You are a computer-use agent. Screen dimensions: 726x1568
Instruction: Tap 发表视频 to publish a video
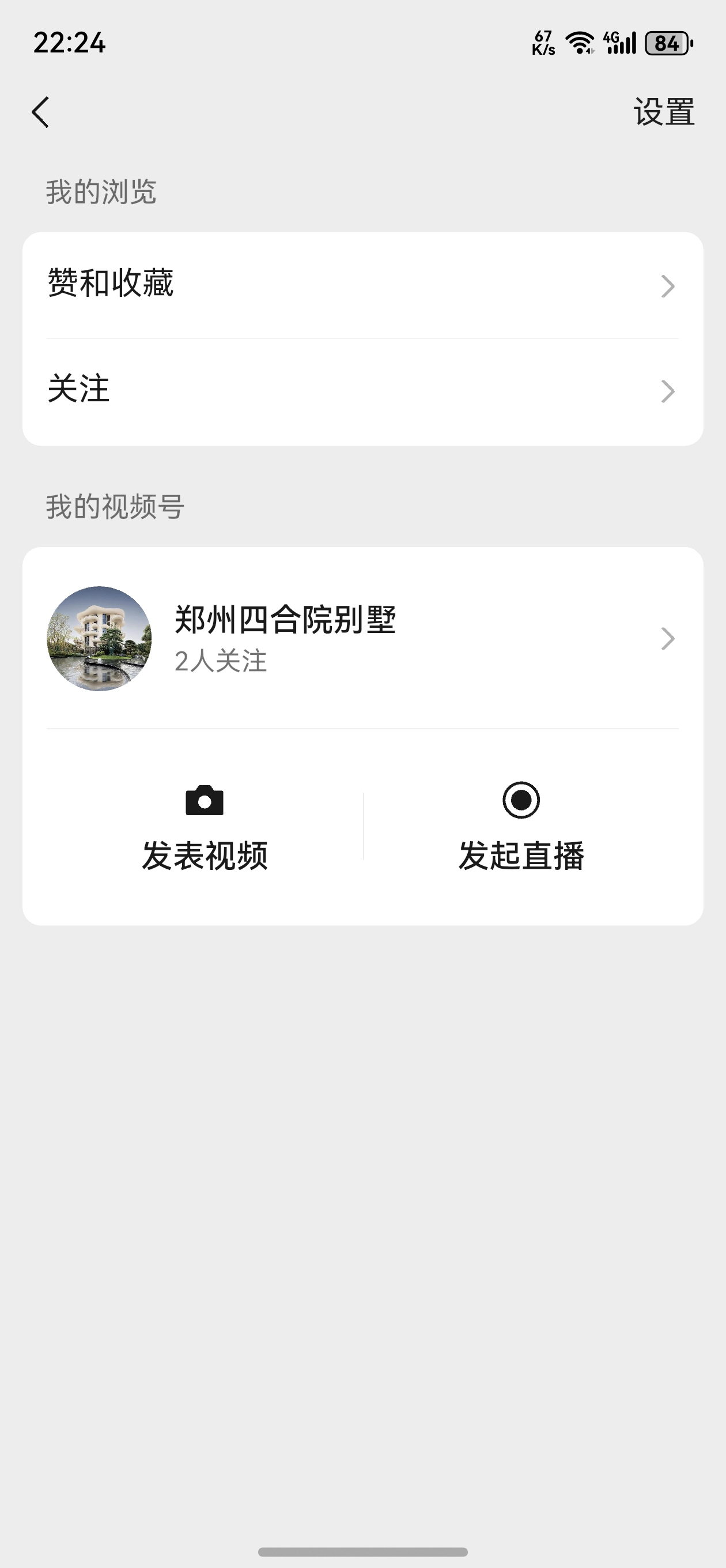(x=206, y=857)
